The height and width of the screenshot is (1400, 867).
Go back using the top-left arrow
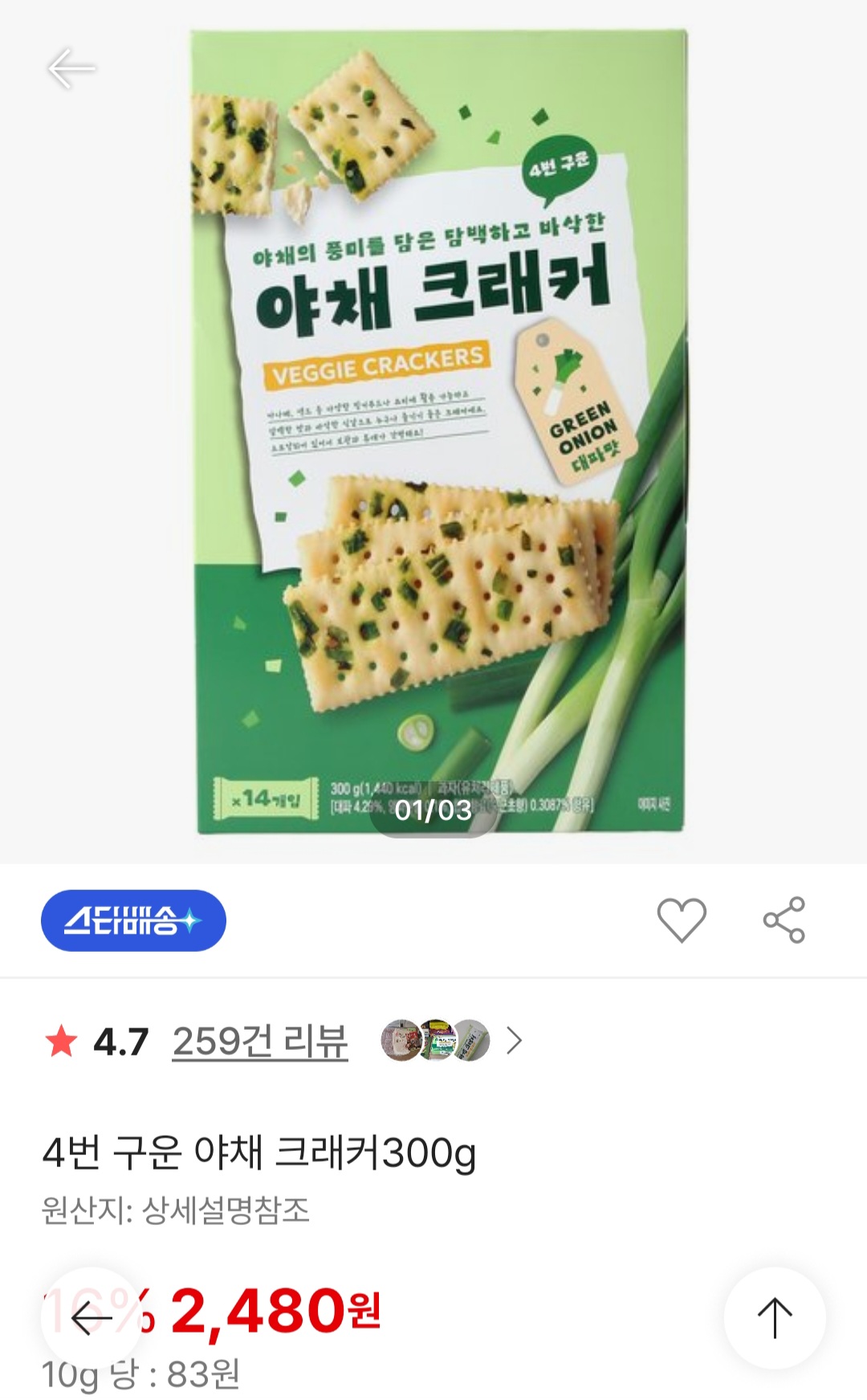tap(71, 67)
